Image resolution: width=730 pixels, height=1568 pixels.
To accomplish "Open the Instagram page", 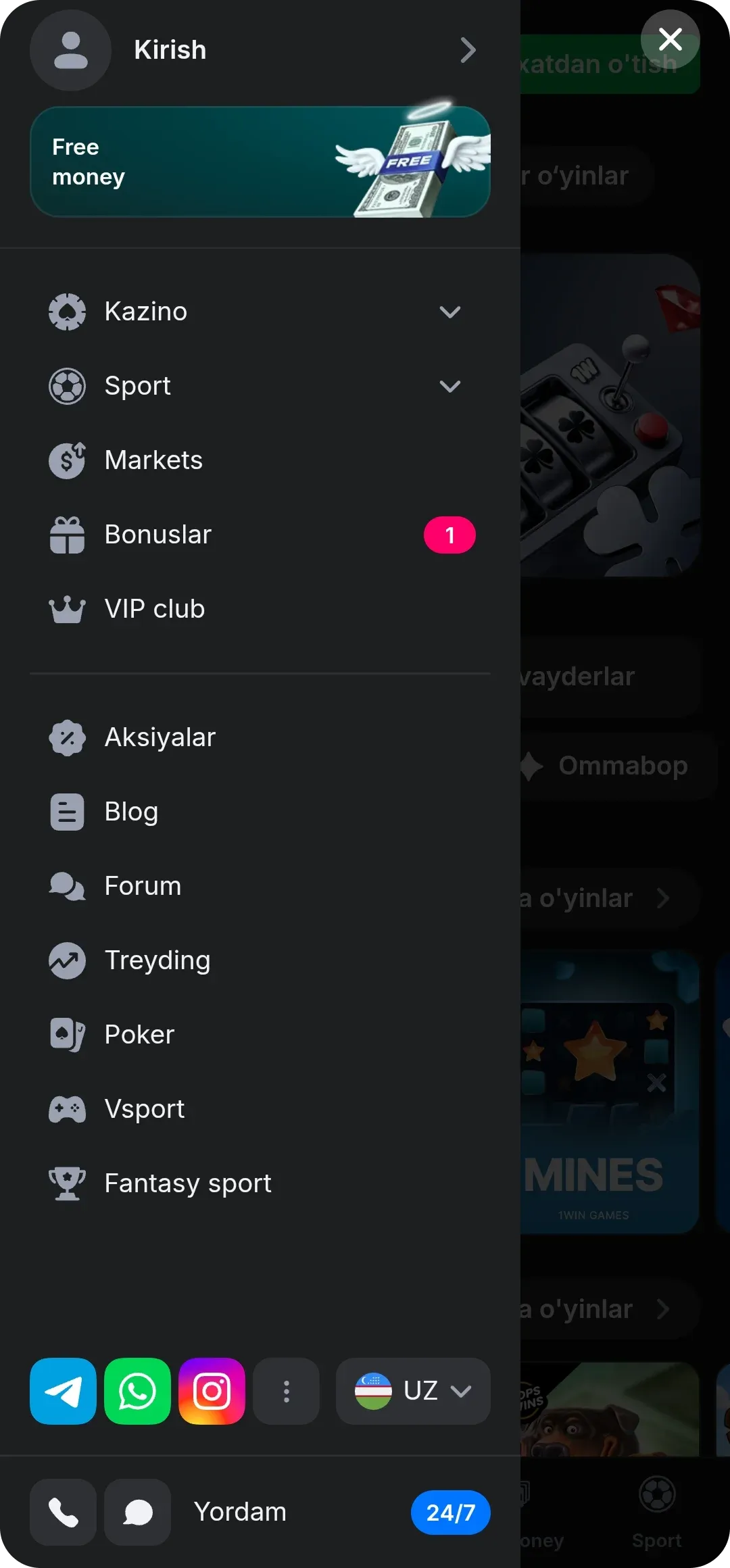I will (212, 1391).
